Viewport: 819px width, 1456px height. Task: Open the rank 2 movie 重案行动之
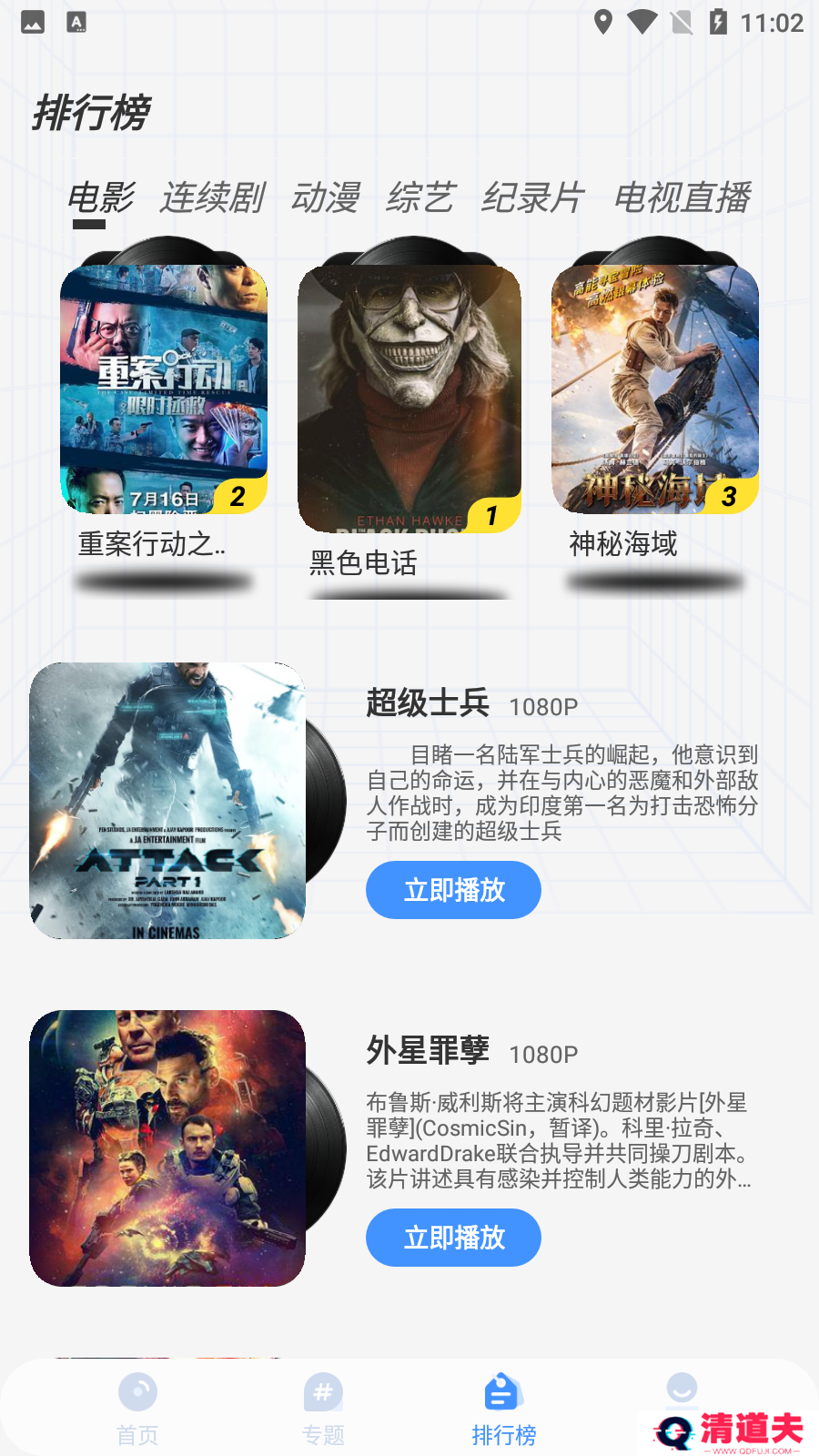point(164,389)
